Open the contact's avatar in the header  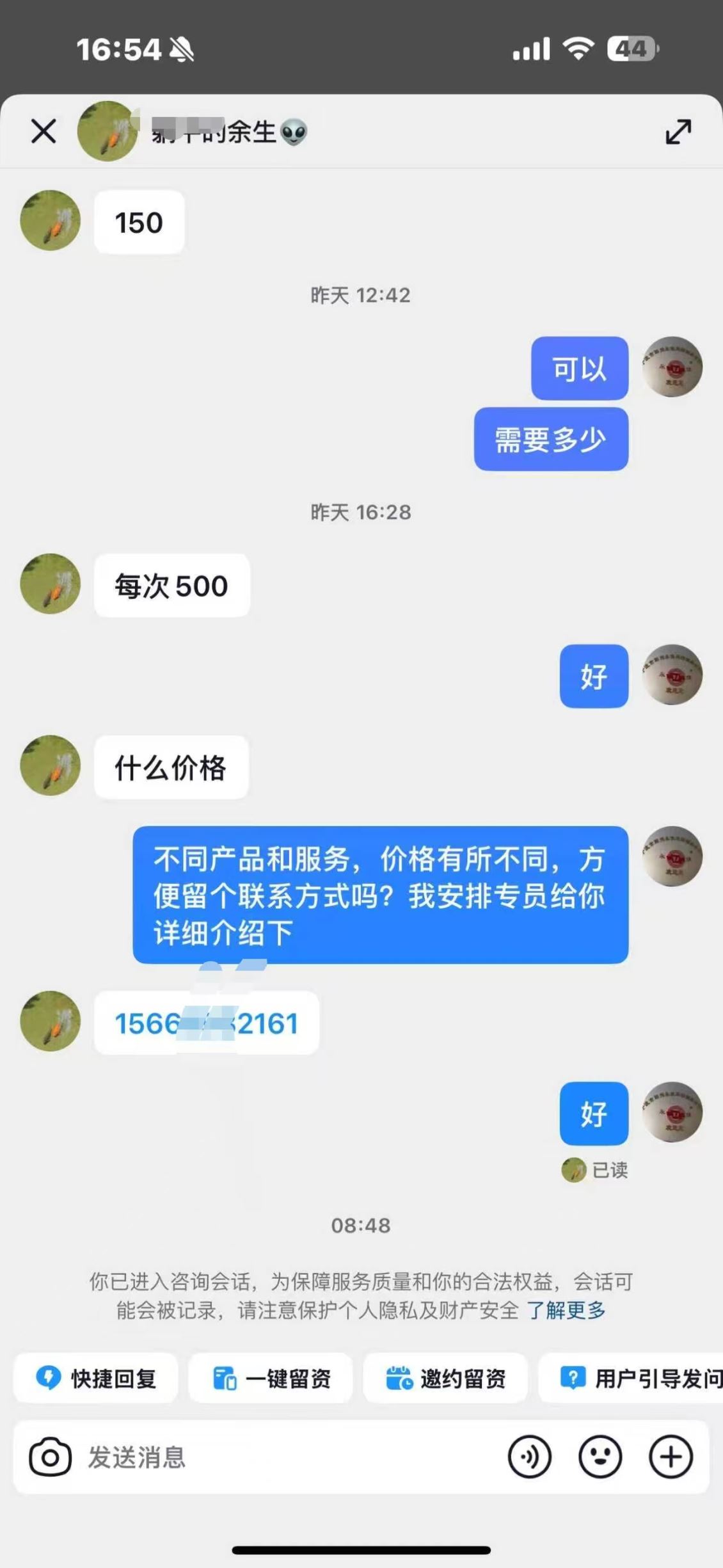tap(107, 131)
